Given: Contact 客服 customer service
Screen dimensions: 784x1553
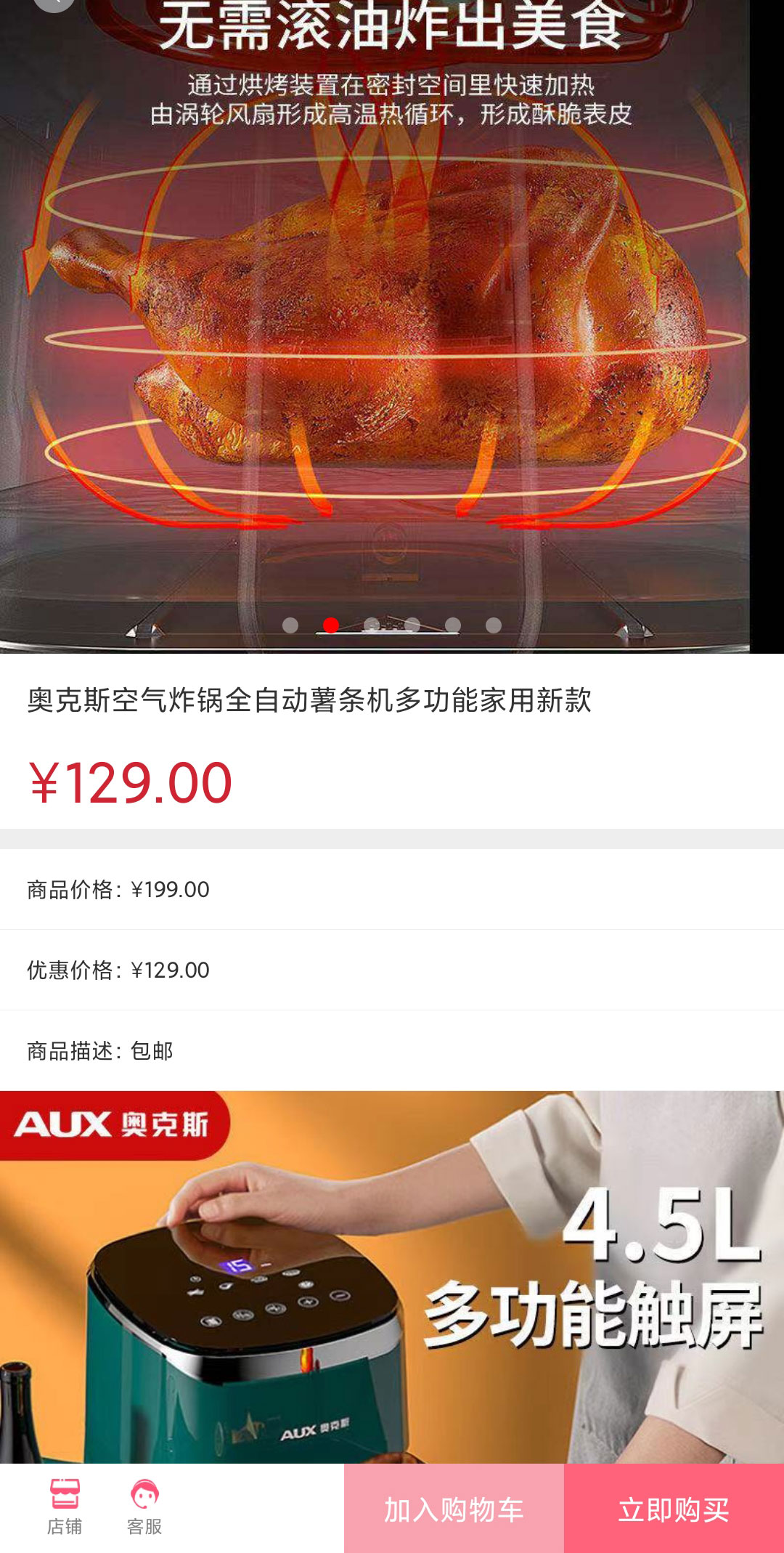Looking at the screenshot, I should (144, 1507).
